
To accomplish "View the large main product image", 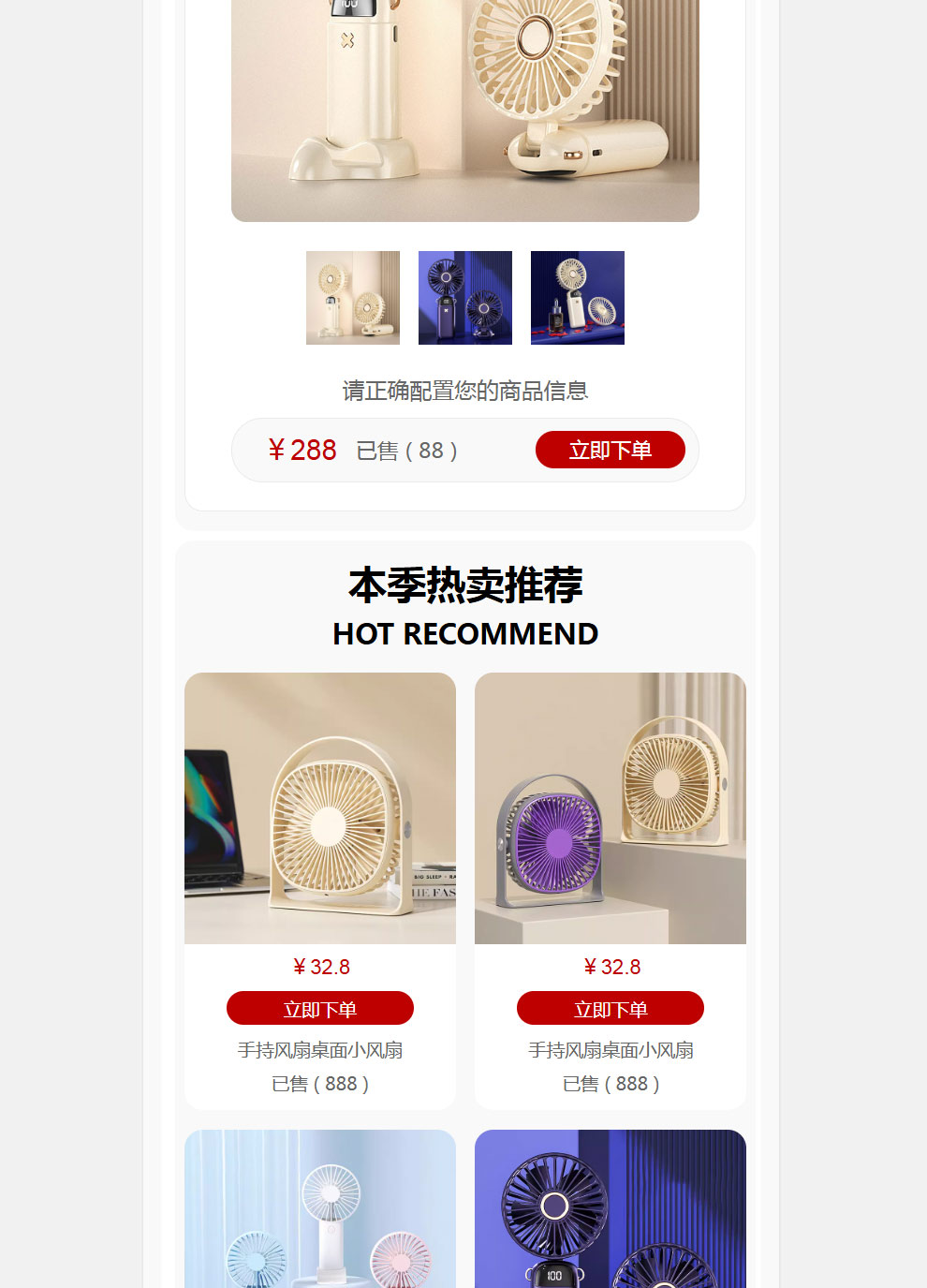I will [465, 103].
